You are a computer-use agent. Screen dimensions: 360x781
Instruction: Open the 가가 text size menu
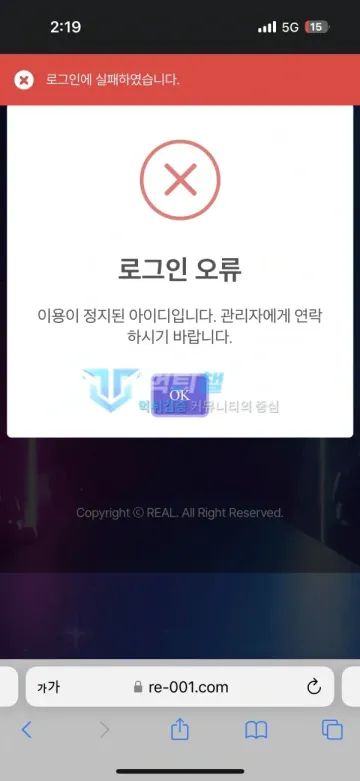point(48,688)
